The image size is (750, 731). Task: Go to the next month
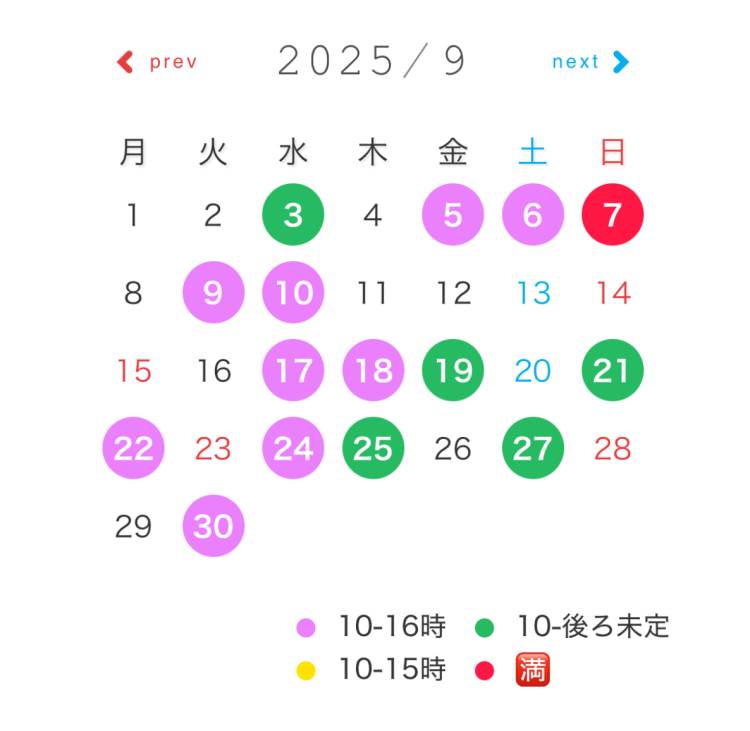[590, 62]
